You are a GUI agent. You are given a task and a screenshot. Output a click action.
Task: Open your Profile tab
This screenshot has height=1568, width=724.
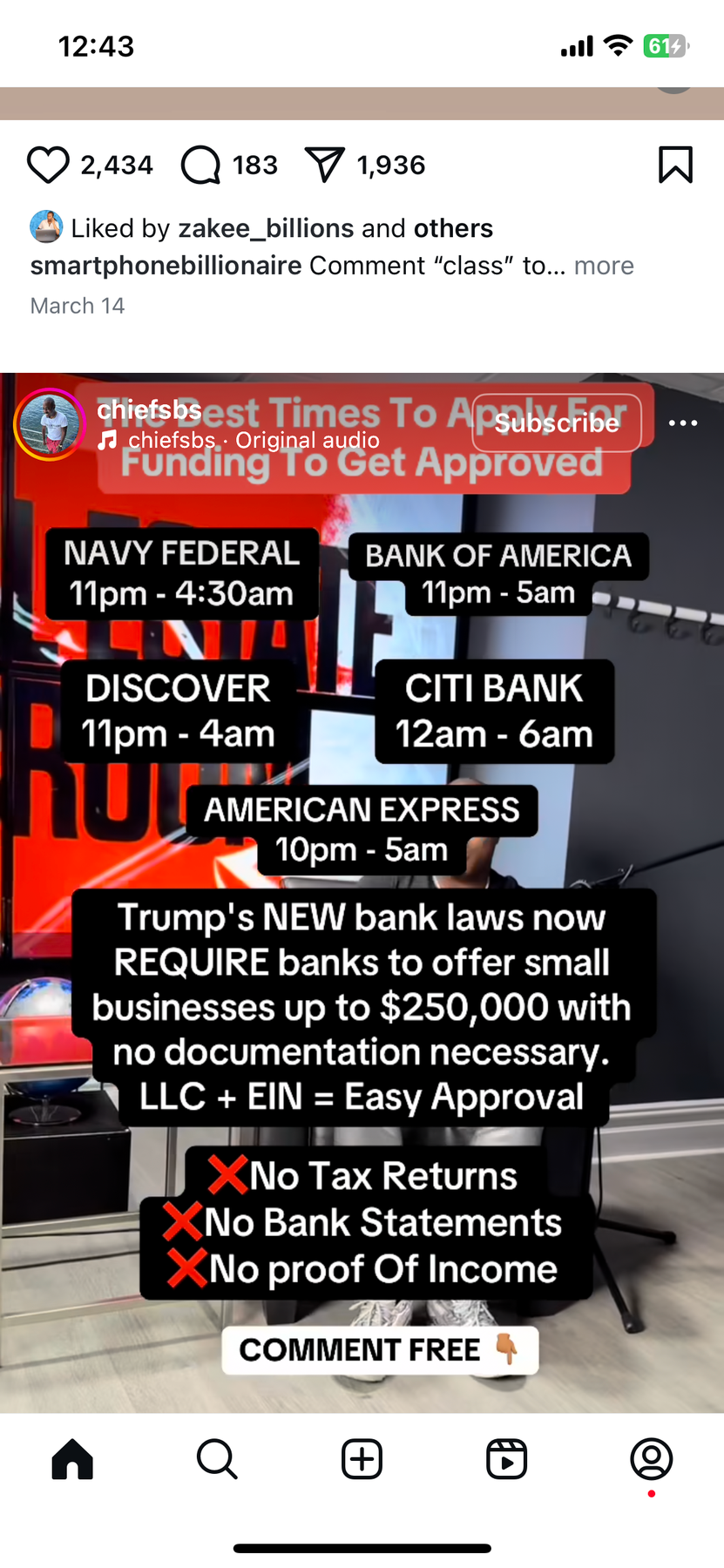click(651, 1458)
